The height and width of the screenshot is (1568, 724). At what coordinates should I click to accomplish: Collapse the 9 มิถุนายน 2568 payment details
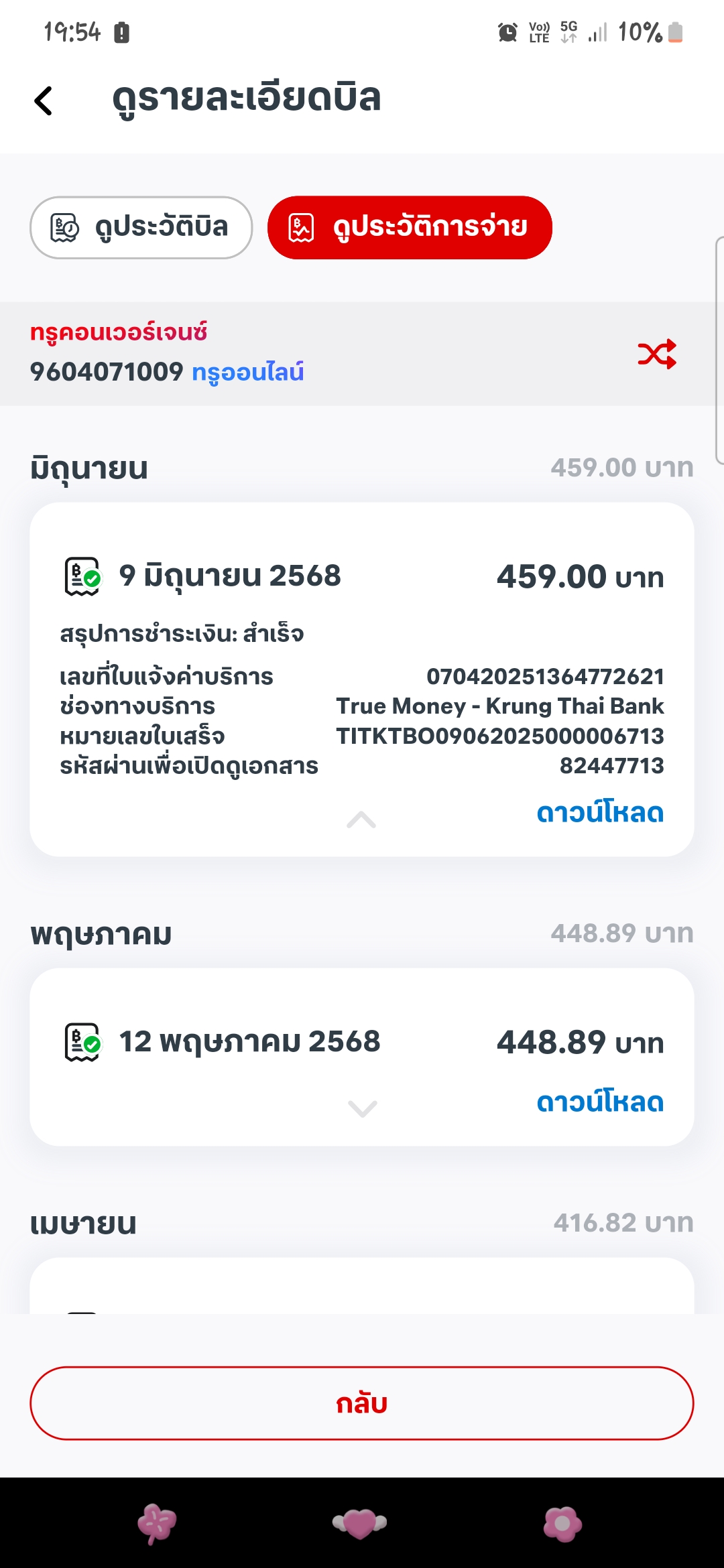tap(361, 820)
